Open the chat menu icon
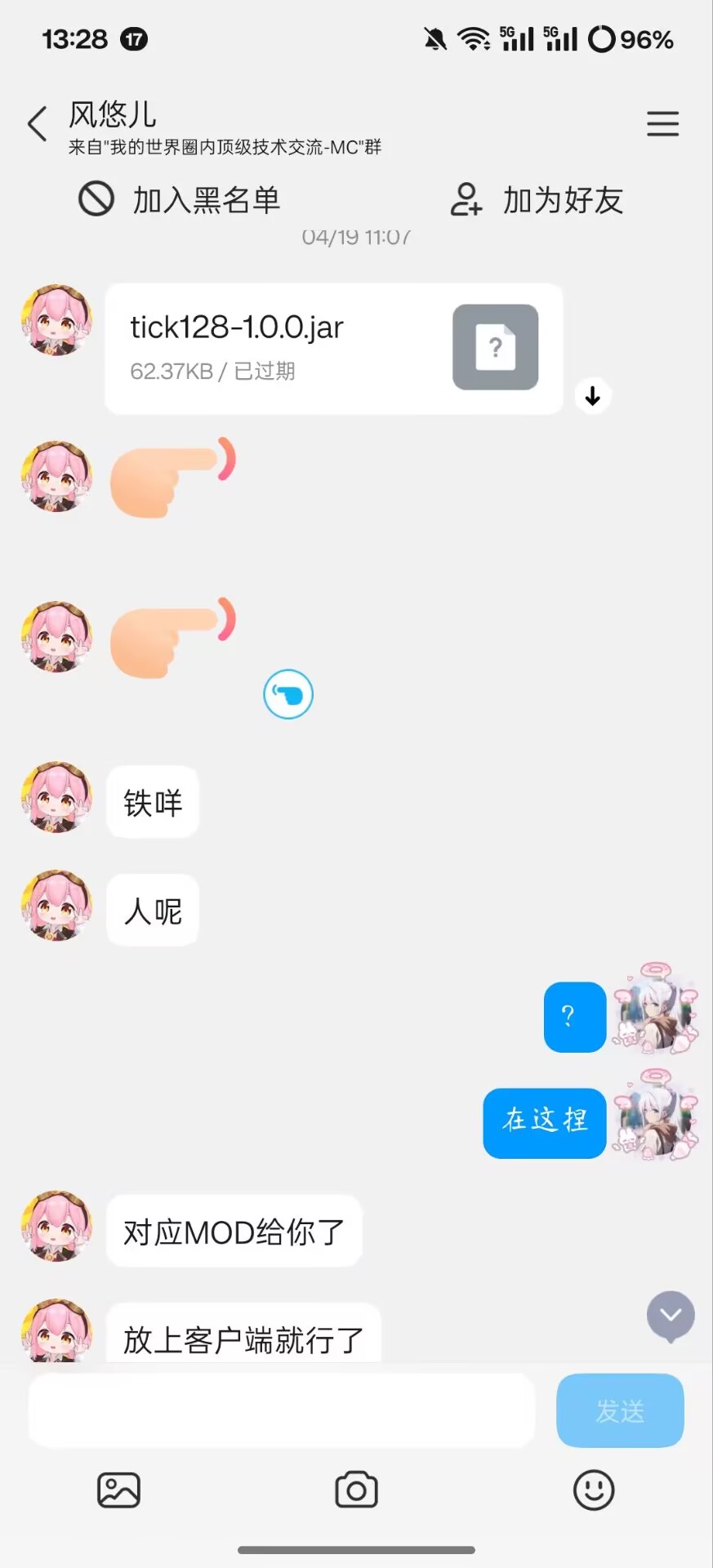713x1568 pixels. pyautogui.click(x=662, y=124)
